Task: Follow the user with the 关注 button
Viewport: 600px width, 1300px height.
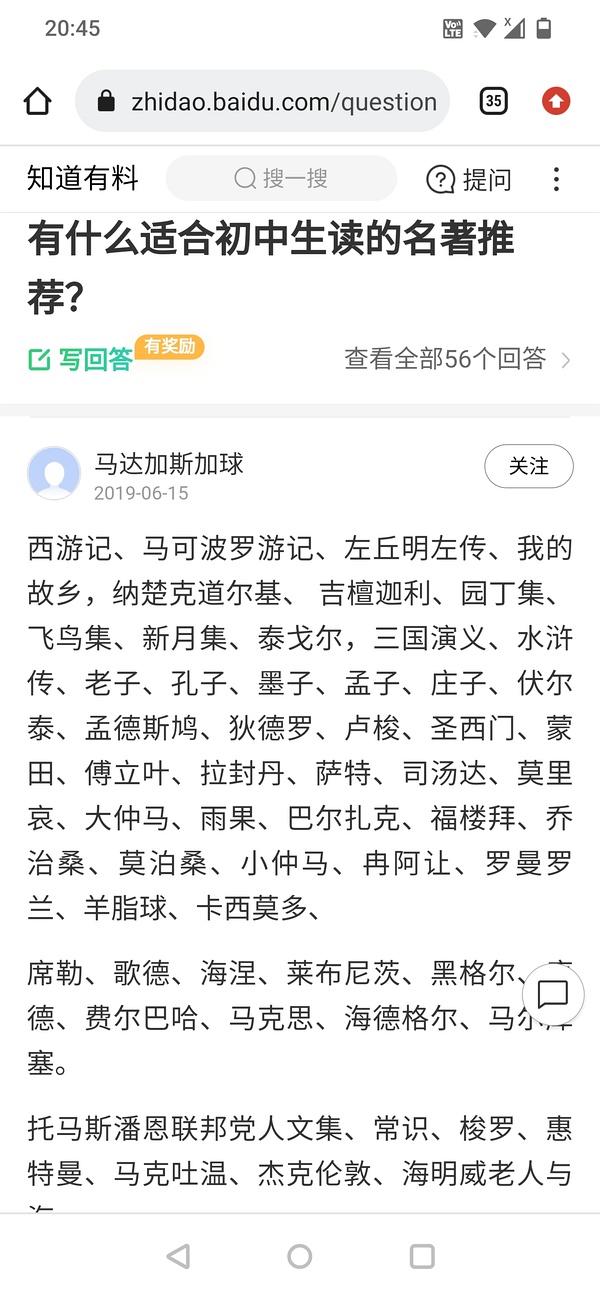Action: tap(528, 466)
